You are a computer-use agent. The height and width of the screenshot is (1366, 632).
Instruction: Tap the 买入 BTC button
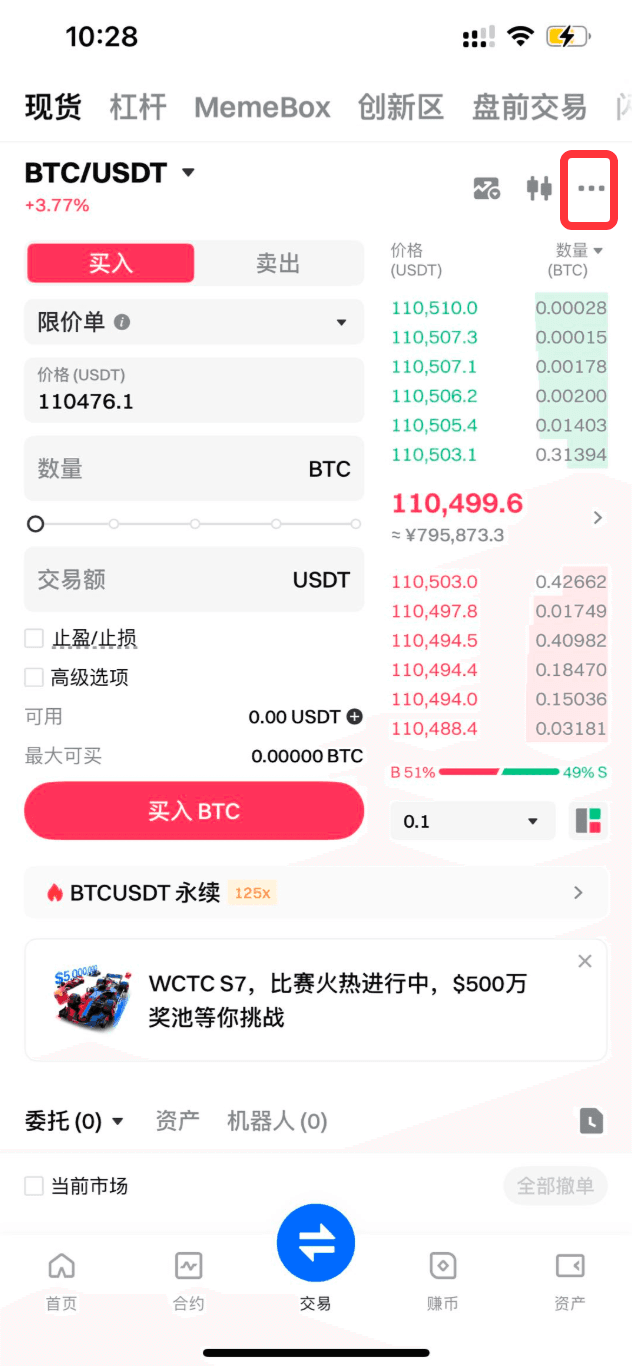(x=194, y=810)
